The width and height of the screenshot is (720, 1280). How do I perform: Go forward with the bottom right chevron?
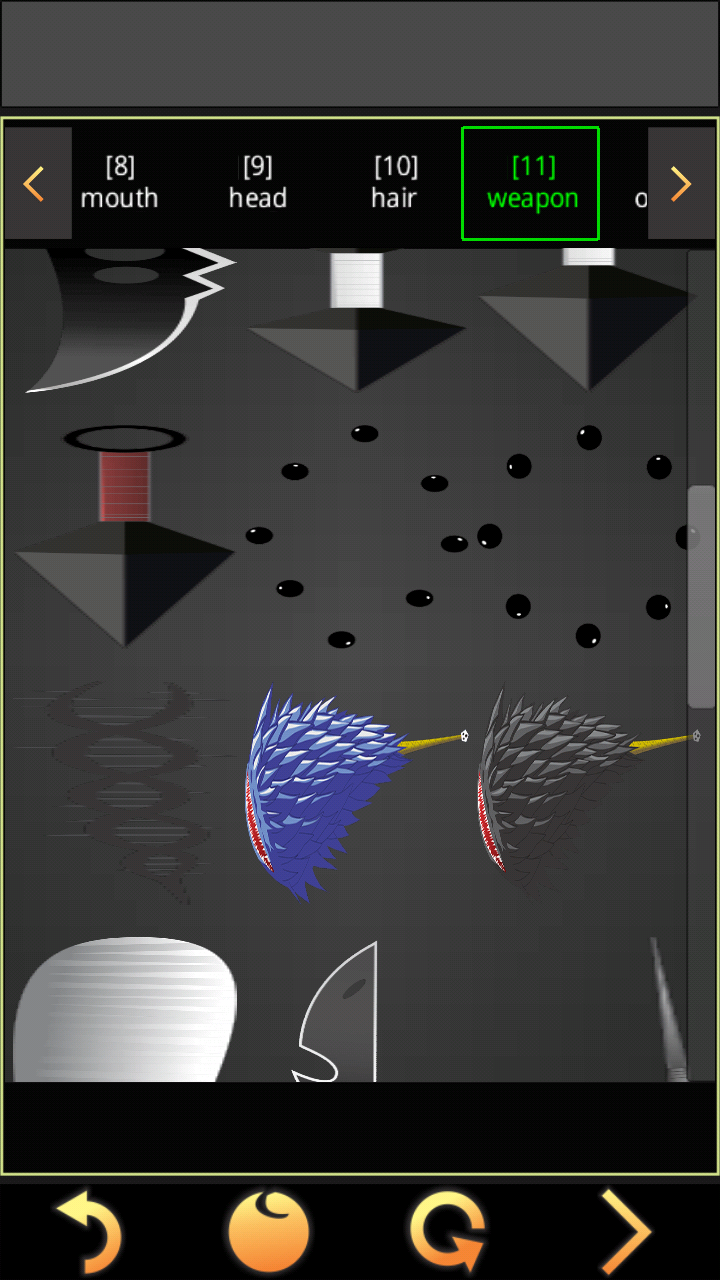point(625,1232)
